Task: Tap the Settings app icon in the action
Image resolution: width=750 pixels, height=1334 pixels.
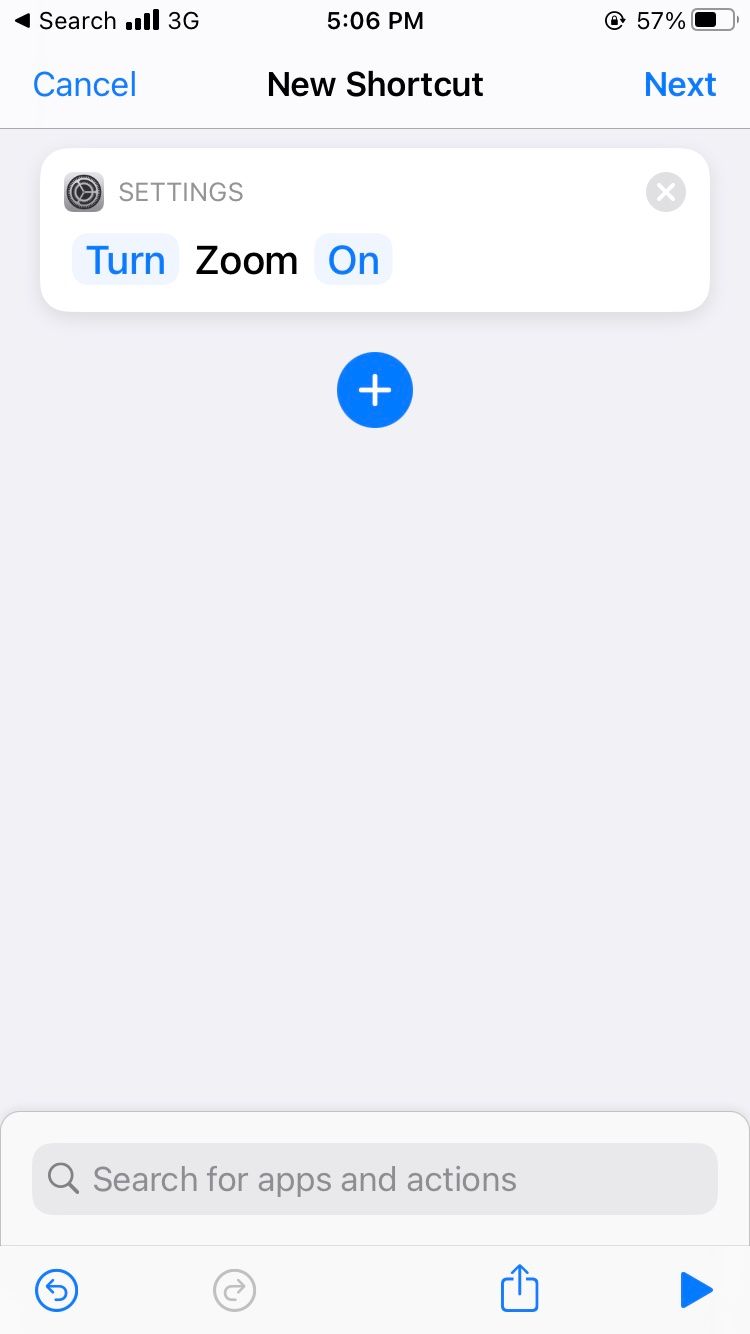Action: click(84, 192)
